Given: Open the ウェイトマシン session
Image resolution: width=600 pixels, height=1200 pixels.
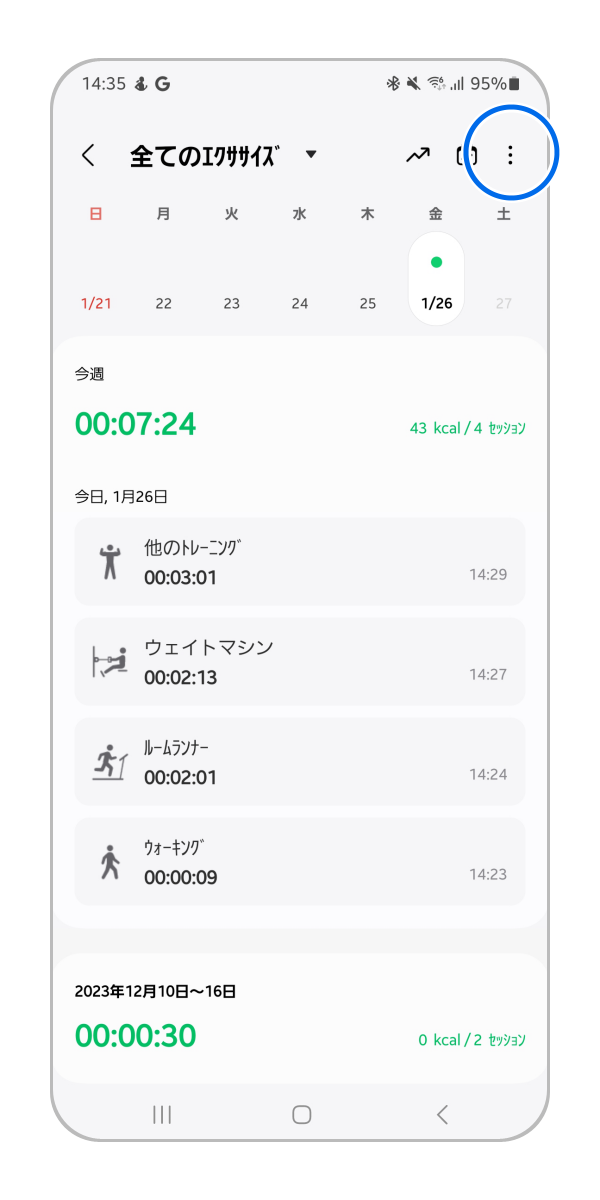Looking at the screenshot, I should click(x=300, y=662).
